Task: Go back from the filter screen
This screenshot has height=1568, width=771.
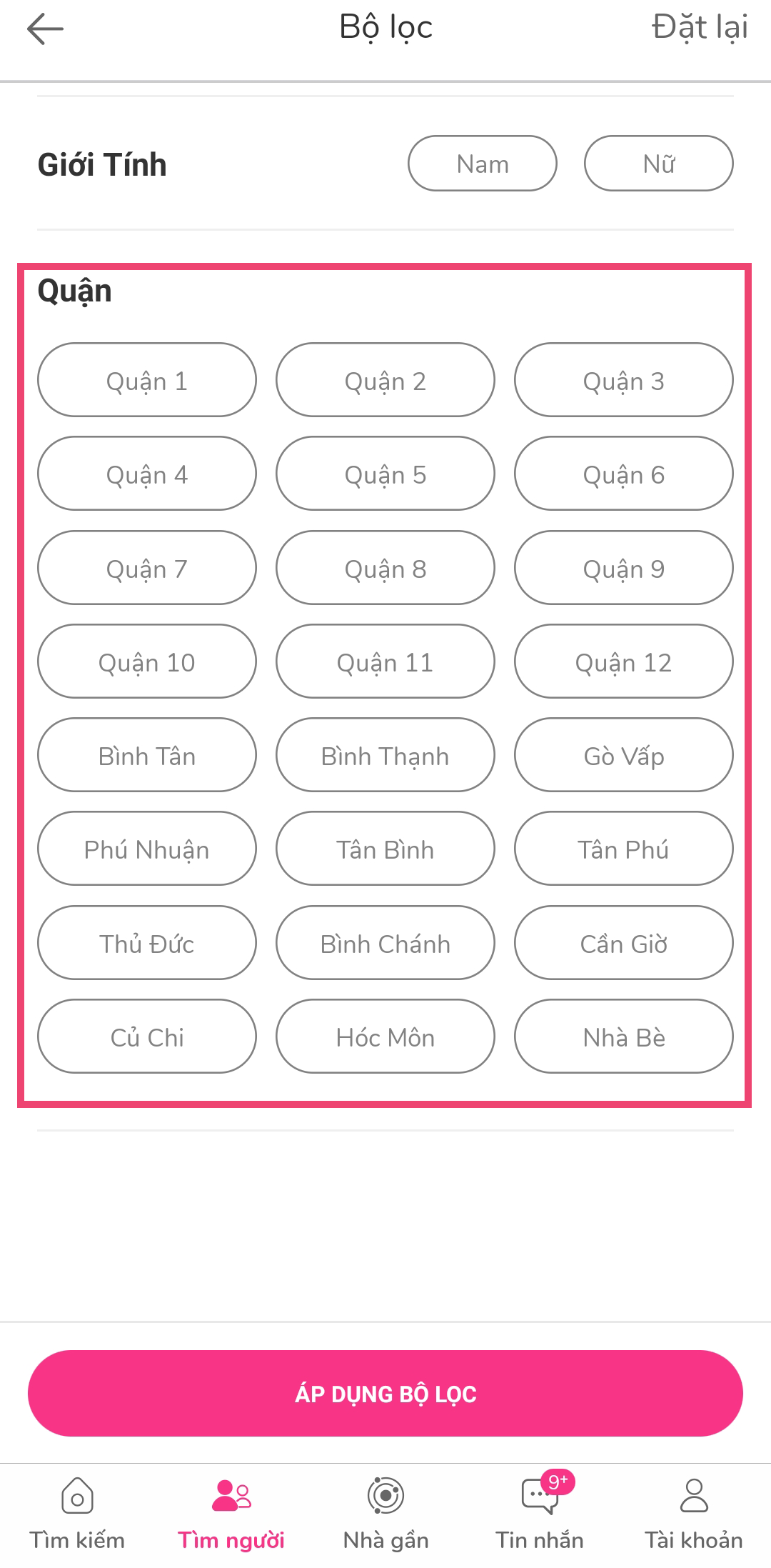Action: tap(45, 29)
